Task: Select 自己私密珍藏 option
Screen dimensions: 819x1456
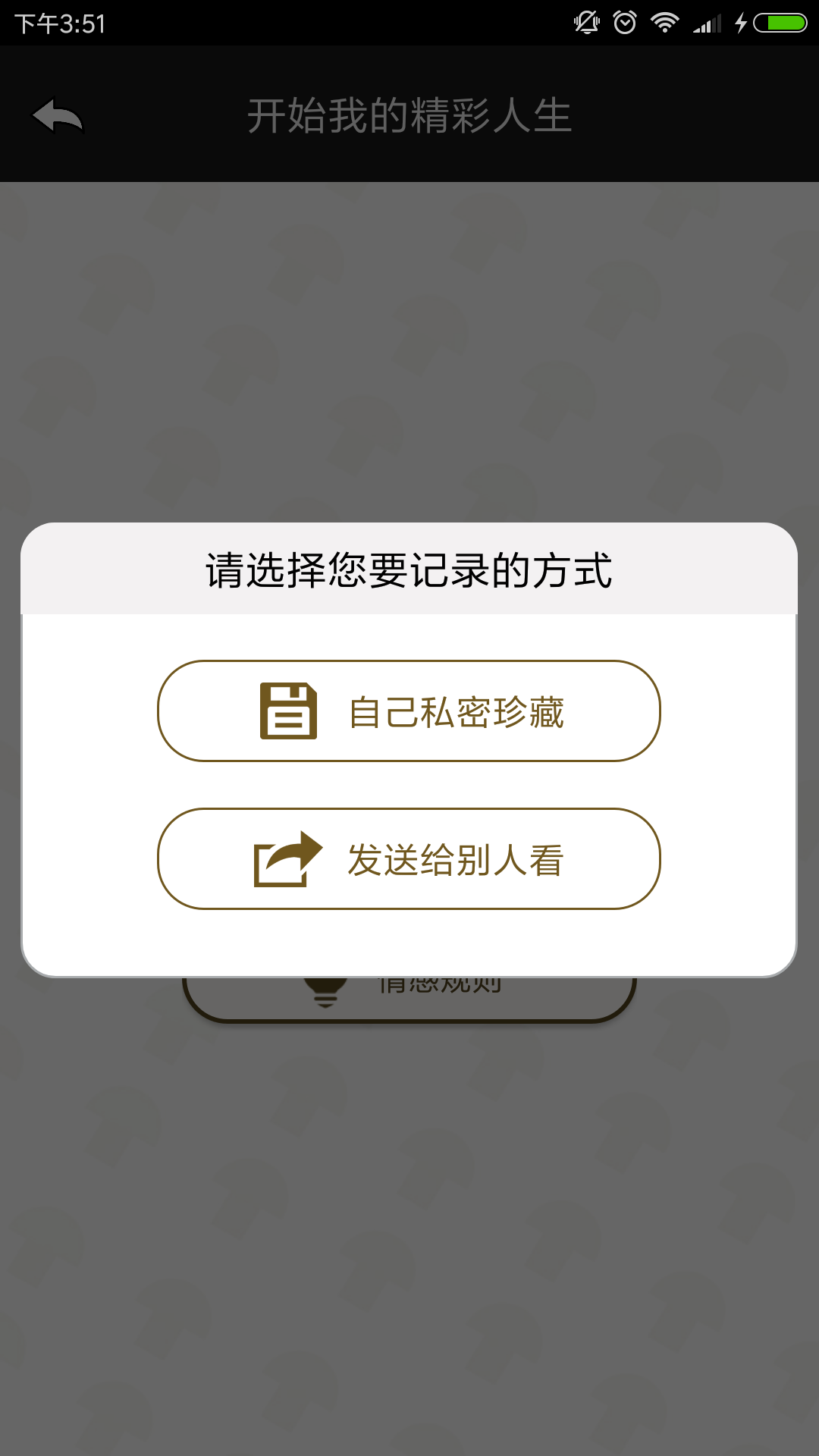Action: 409,711
